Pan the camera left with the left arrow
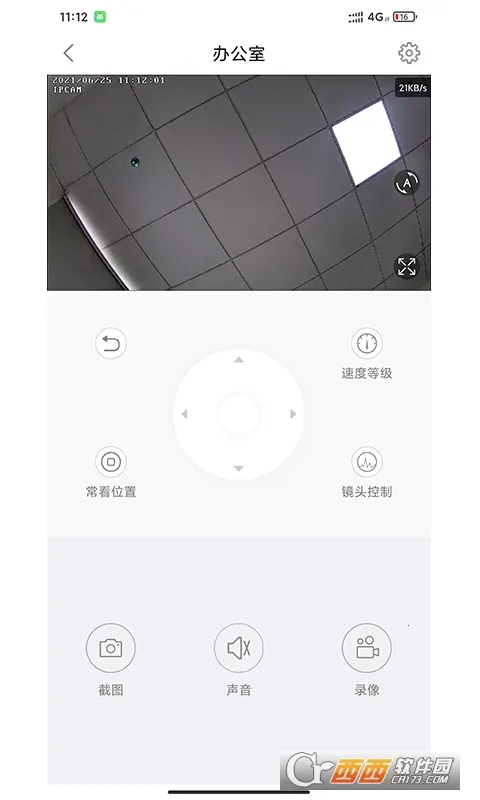Image resolution: width=480 pixels, height=800 pixels. pos(184,414)
